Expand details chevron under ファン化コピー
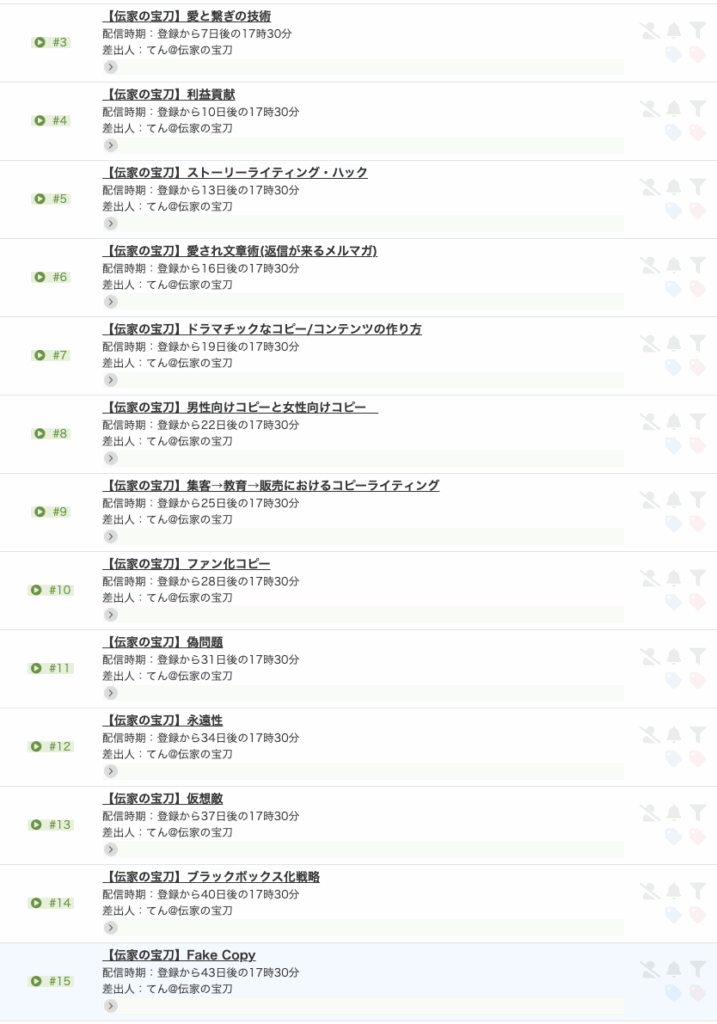 [x=110, y=615]
